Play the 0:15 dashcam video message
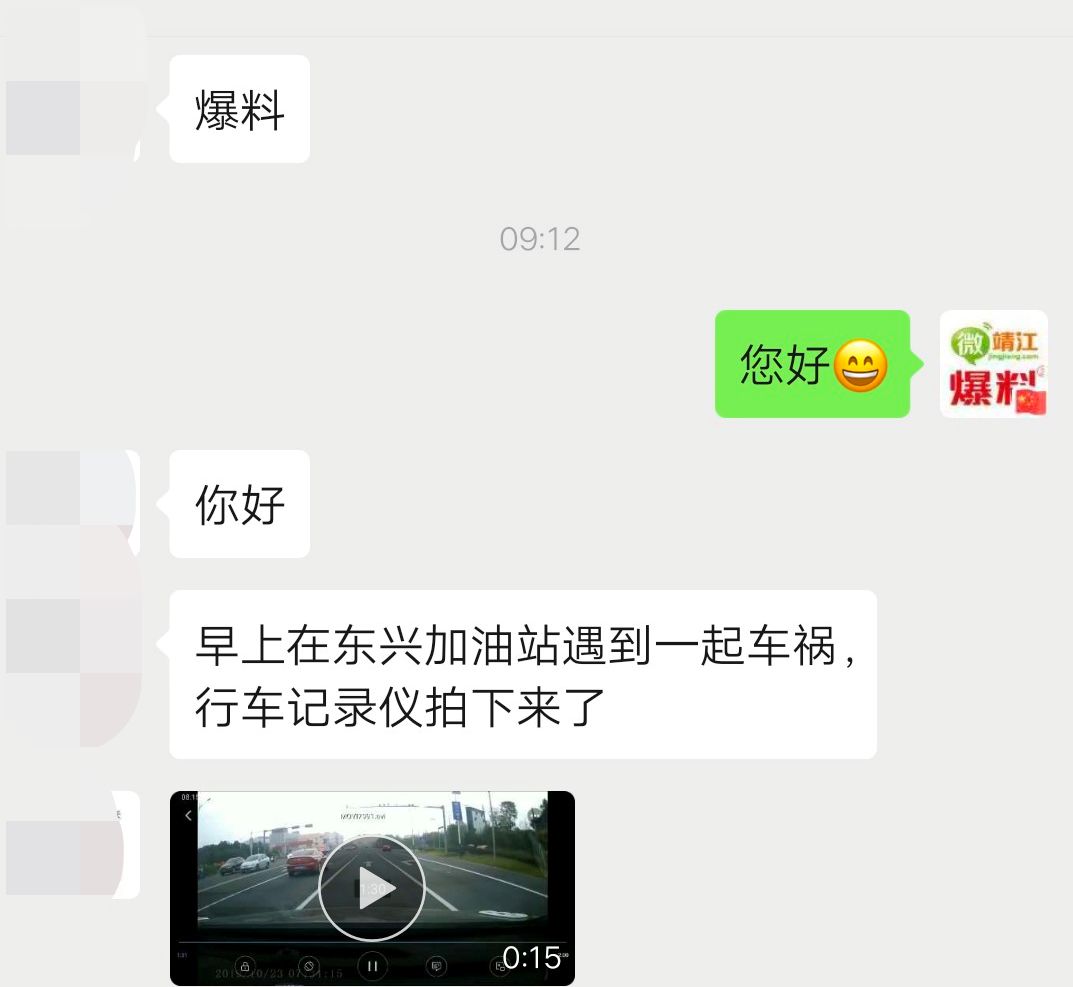Screen dimensions: 1073x987 pos(372,888)
